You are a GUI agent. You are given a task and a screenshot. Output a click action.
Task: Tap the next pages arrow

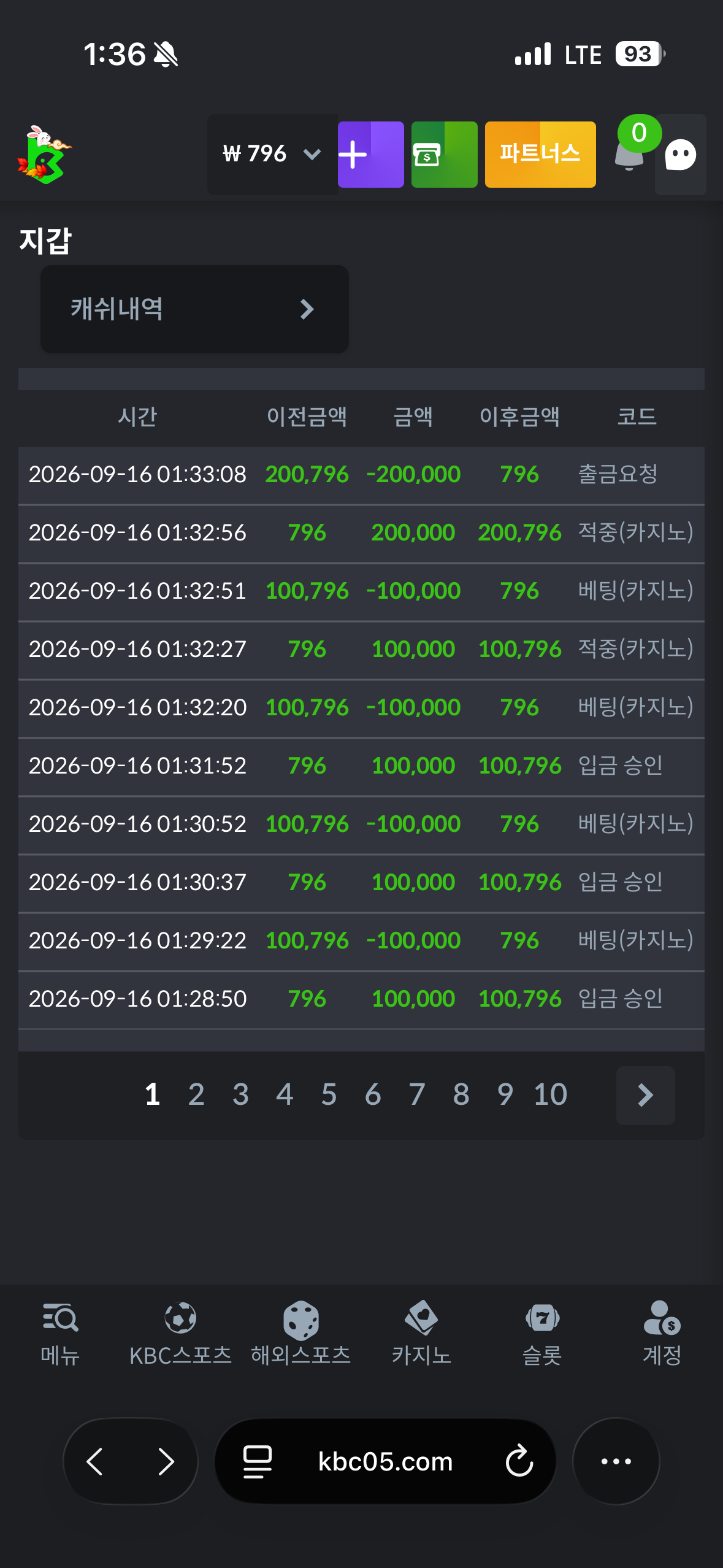coord(645,1095)
